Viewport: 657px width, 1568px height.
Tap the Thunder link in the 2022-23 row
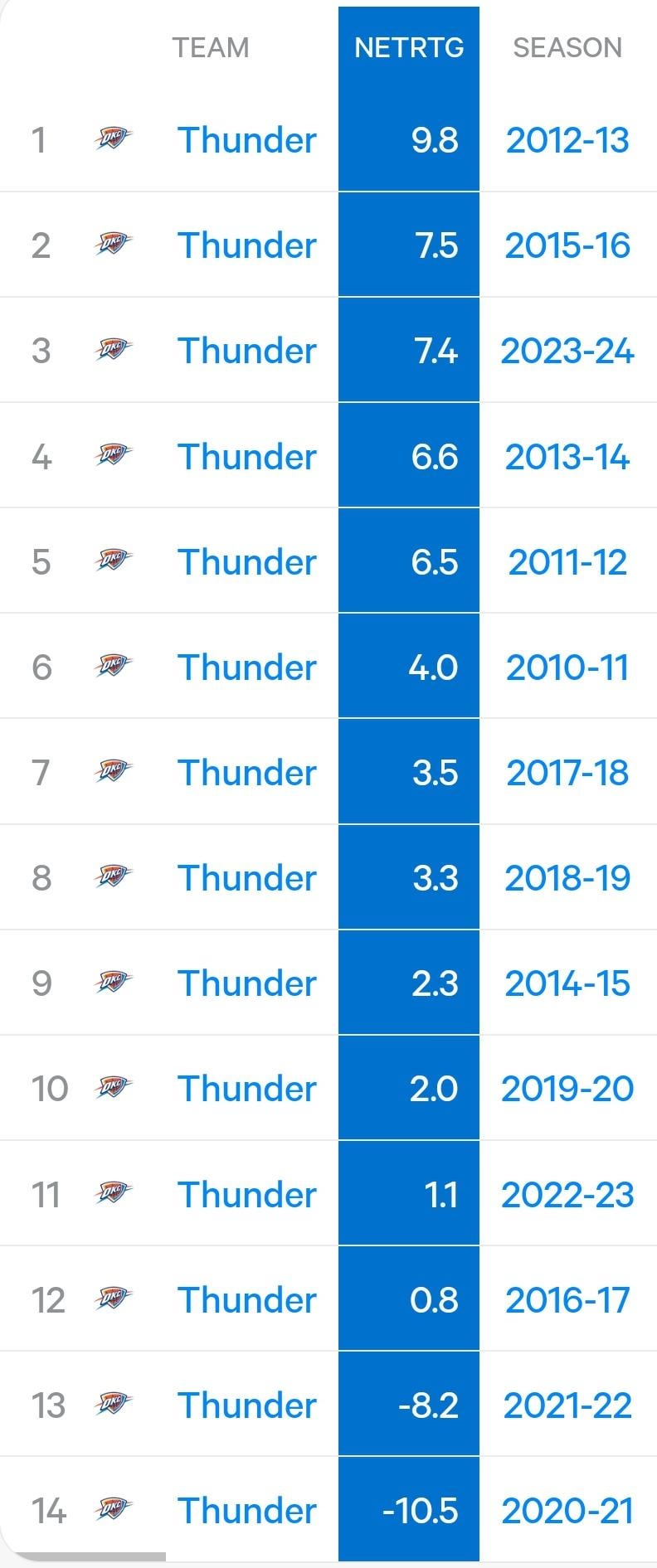pyautogui.click(x=247, y=1195)
